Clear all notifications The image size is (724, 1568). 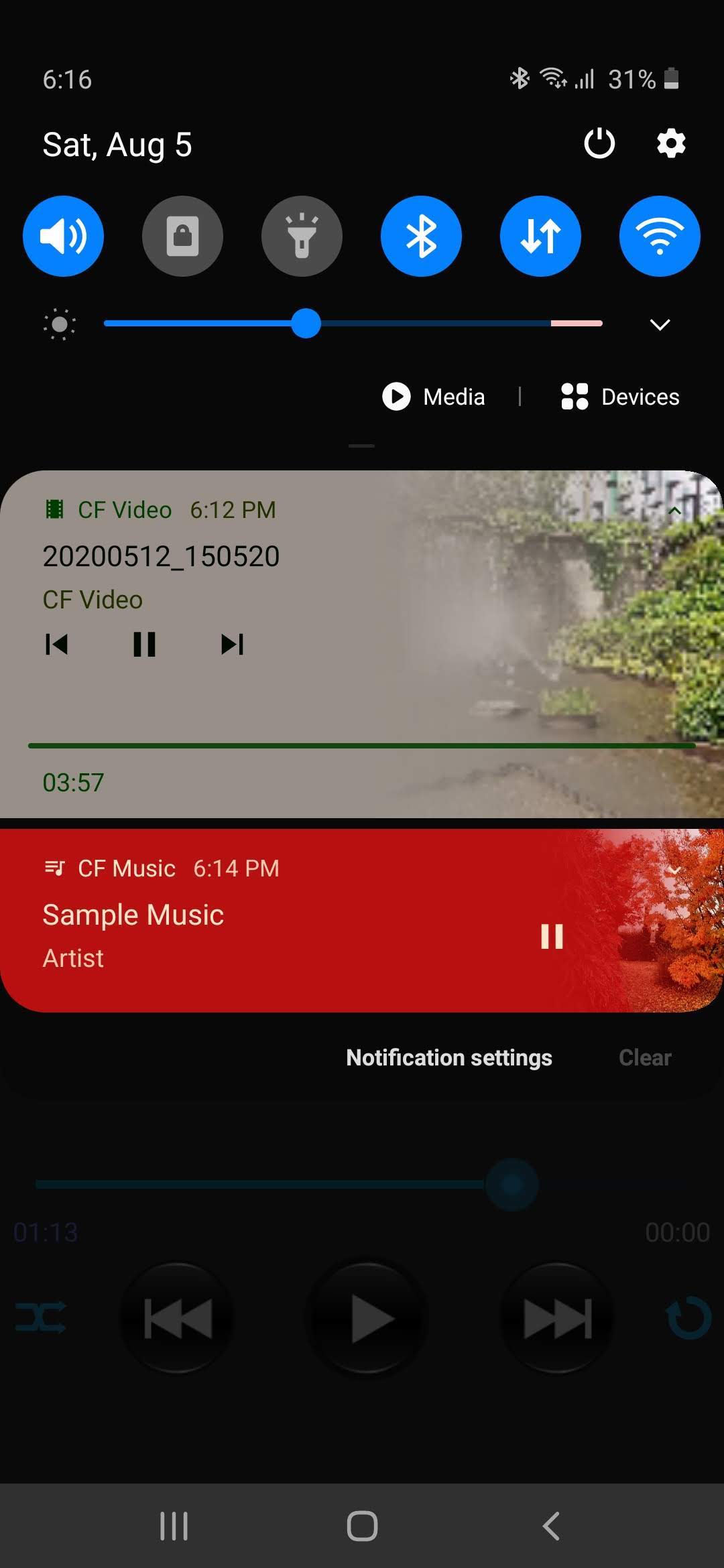tap(644, 1057)
